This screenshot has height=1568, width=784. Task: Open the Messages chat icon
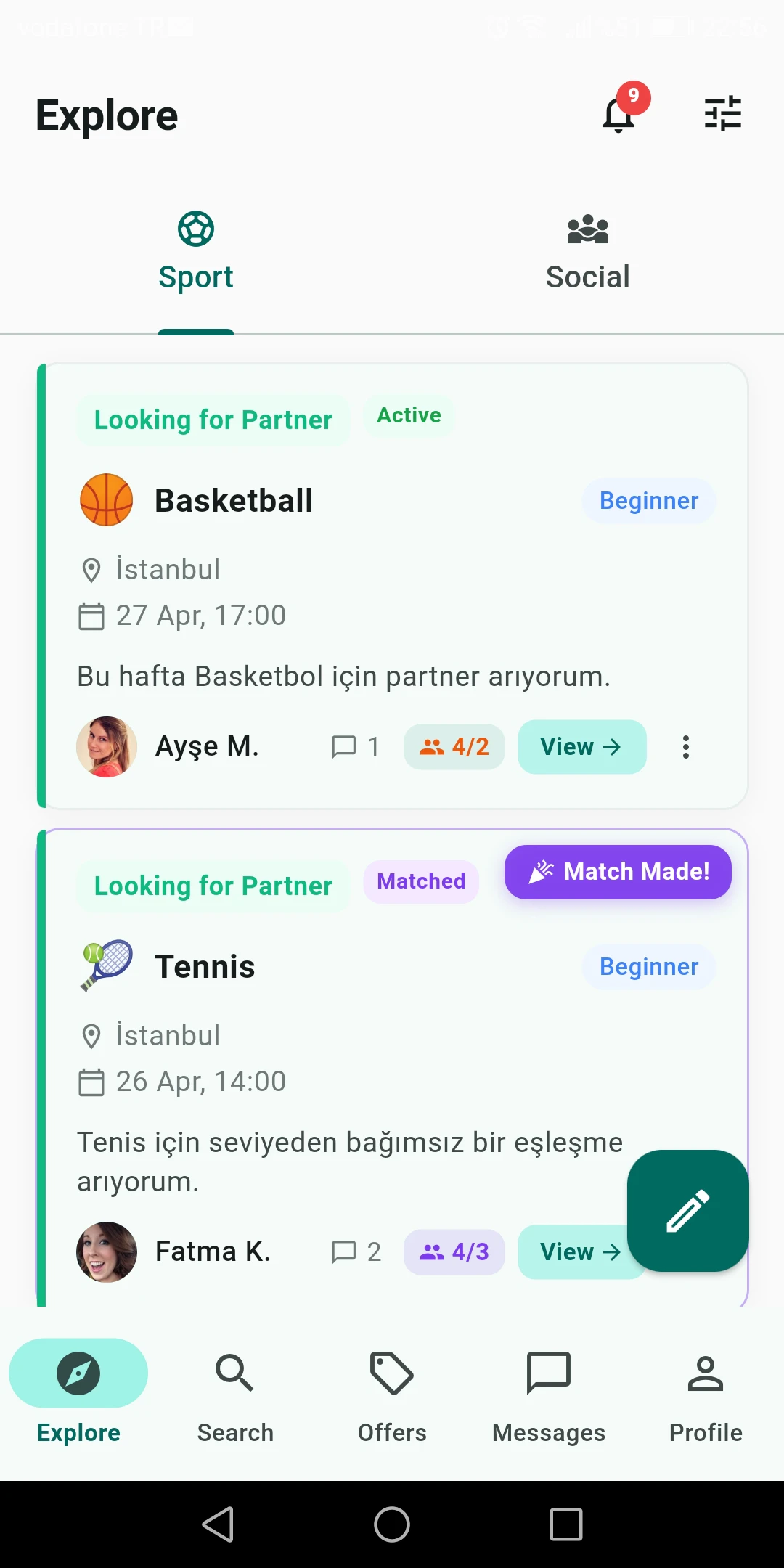pyautogui.click(x=549, y=1372)
